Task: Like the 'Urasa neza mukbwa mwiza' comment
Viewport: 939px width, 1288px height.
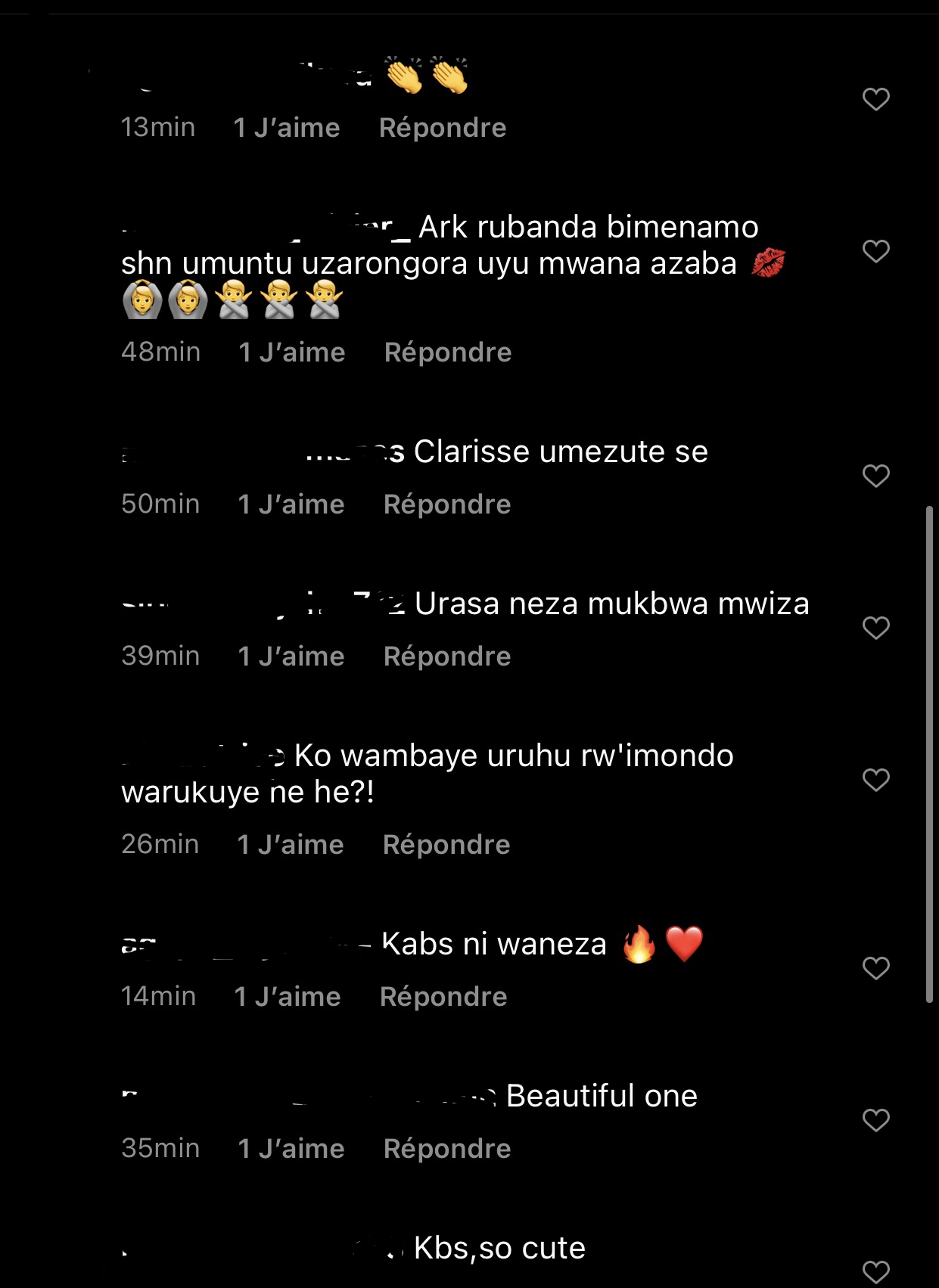Action: tap(876, 628)
